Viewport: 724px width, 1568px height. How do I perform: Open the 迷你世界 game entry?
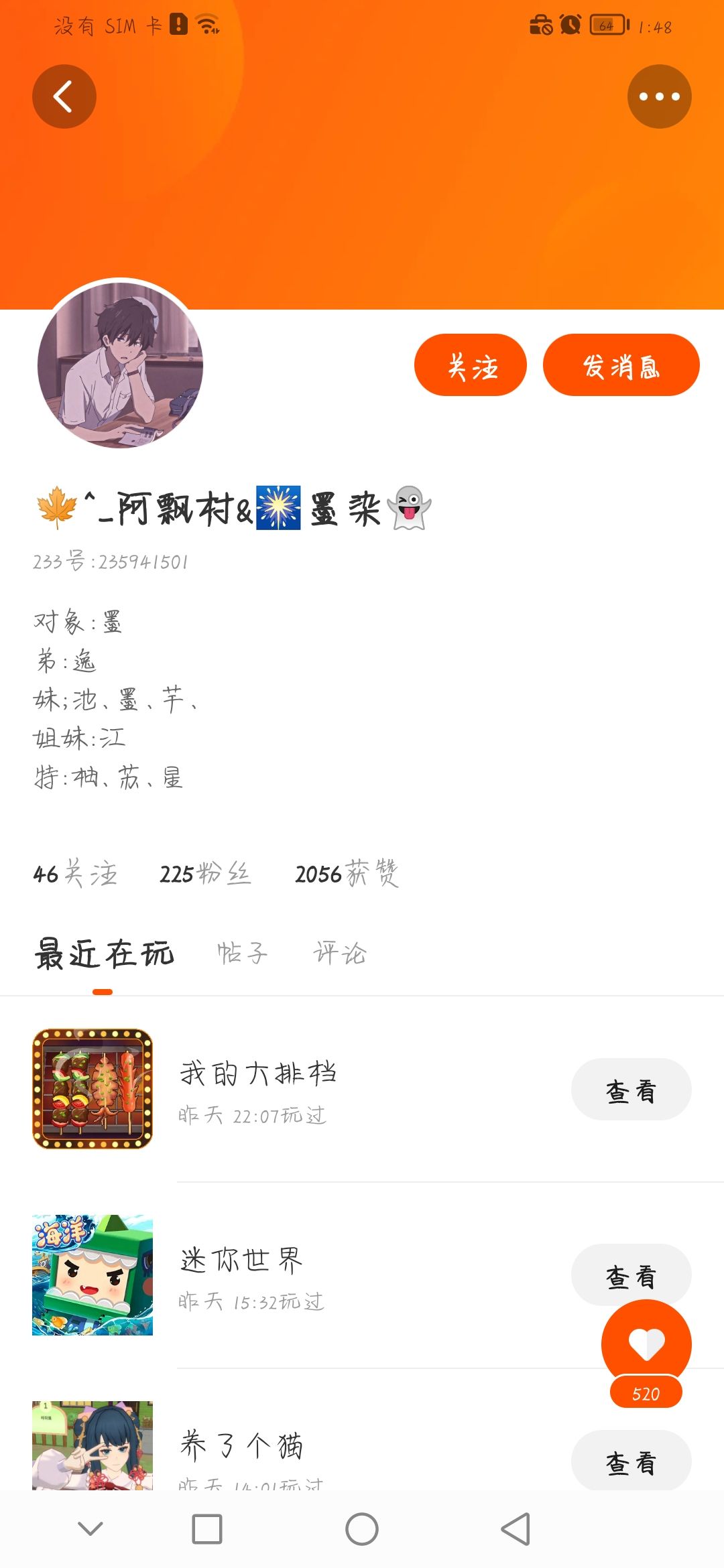[362, 1275]
